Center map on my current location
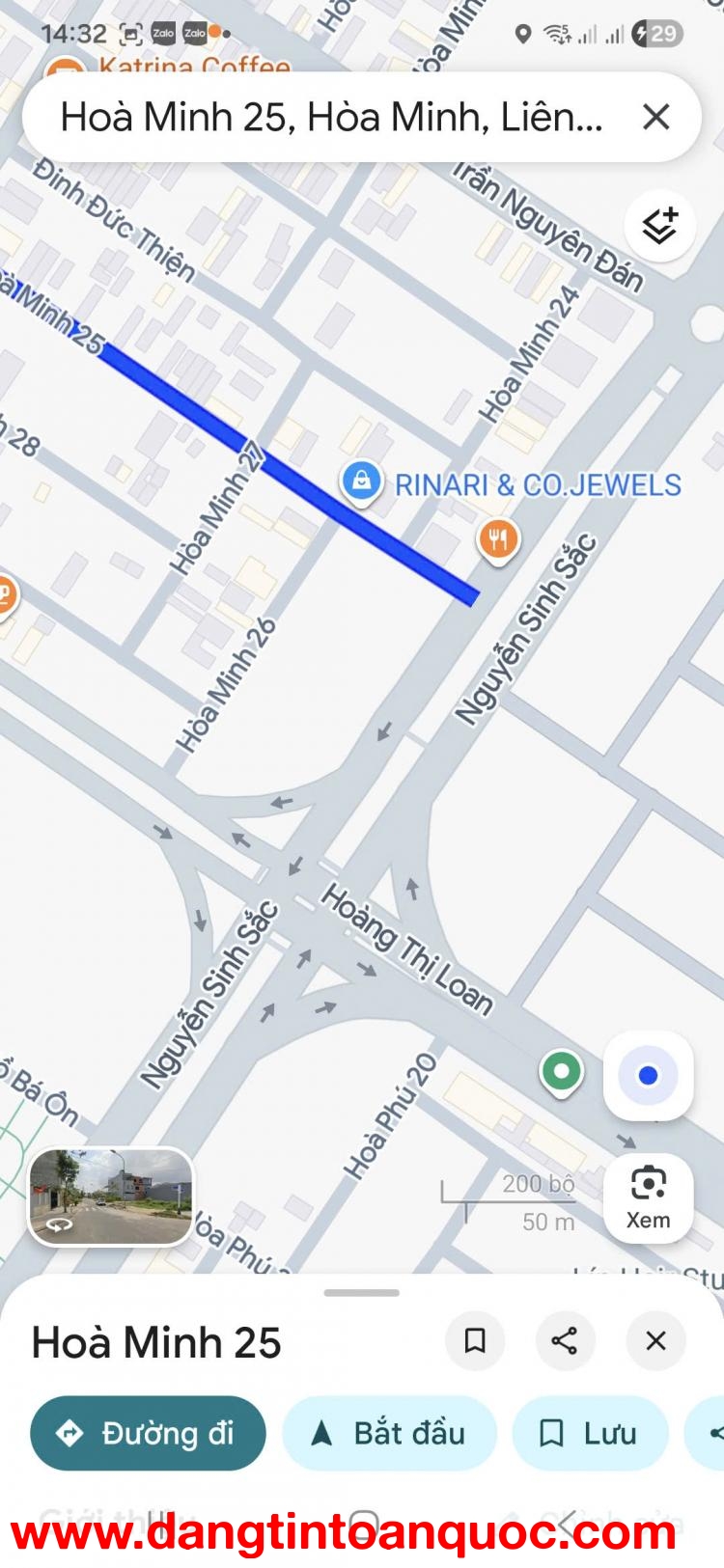Image resolution: width=724 pixels, height=1568 pixels. click(x=648, y=1075)
